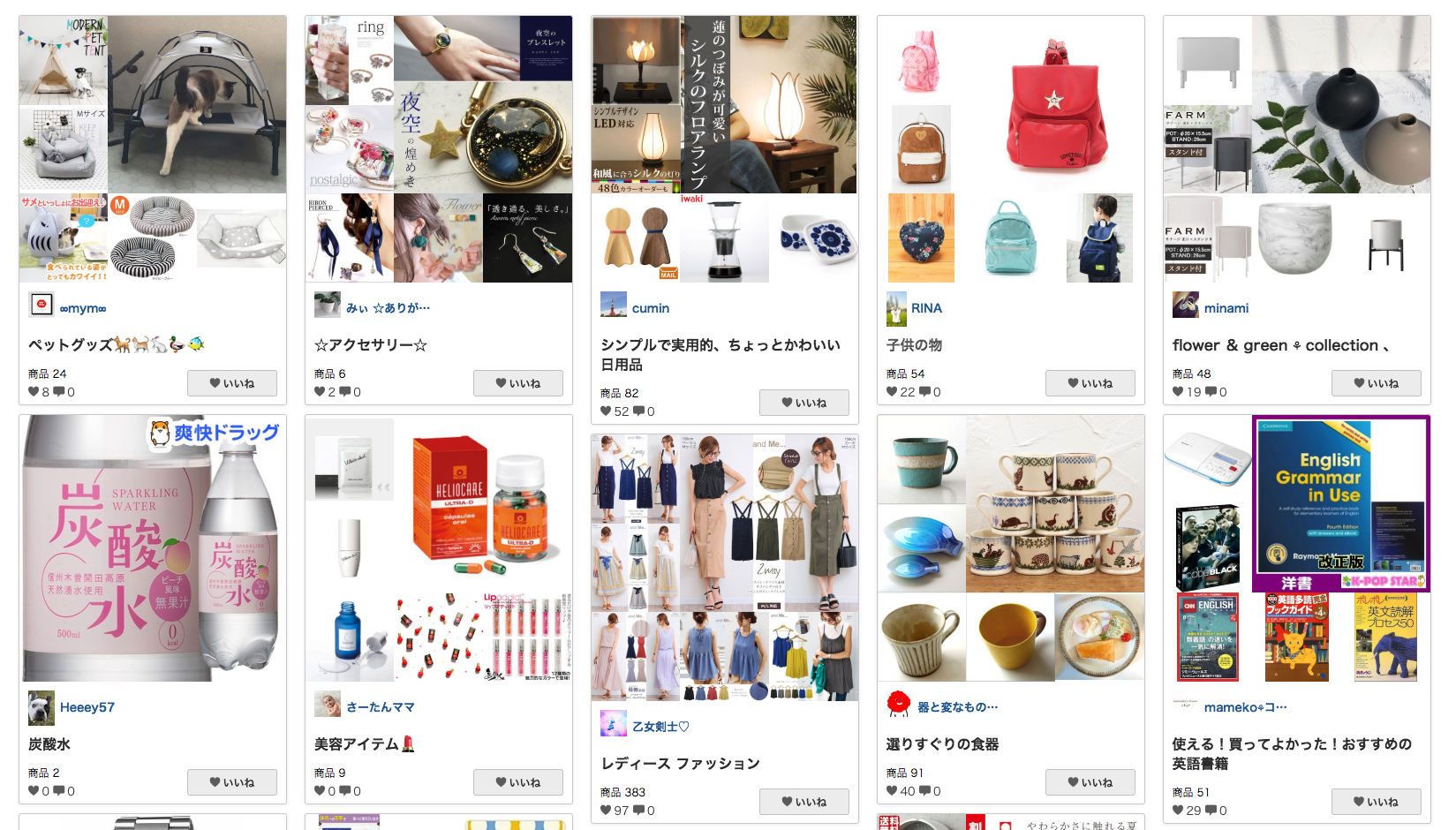Open the おすすめの英語書籍 collection

pos(1291,753)
